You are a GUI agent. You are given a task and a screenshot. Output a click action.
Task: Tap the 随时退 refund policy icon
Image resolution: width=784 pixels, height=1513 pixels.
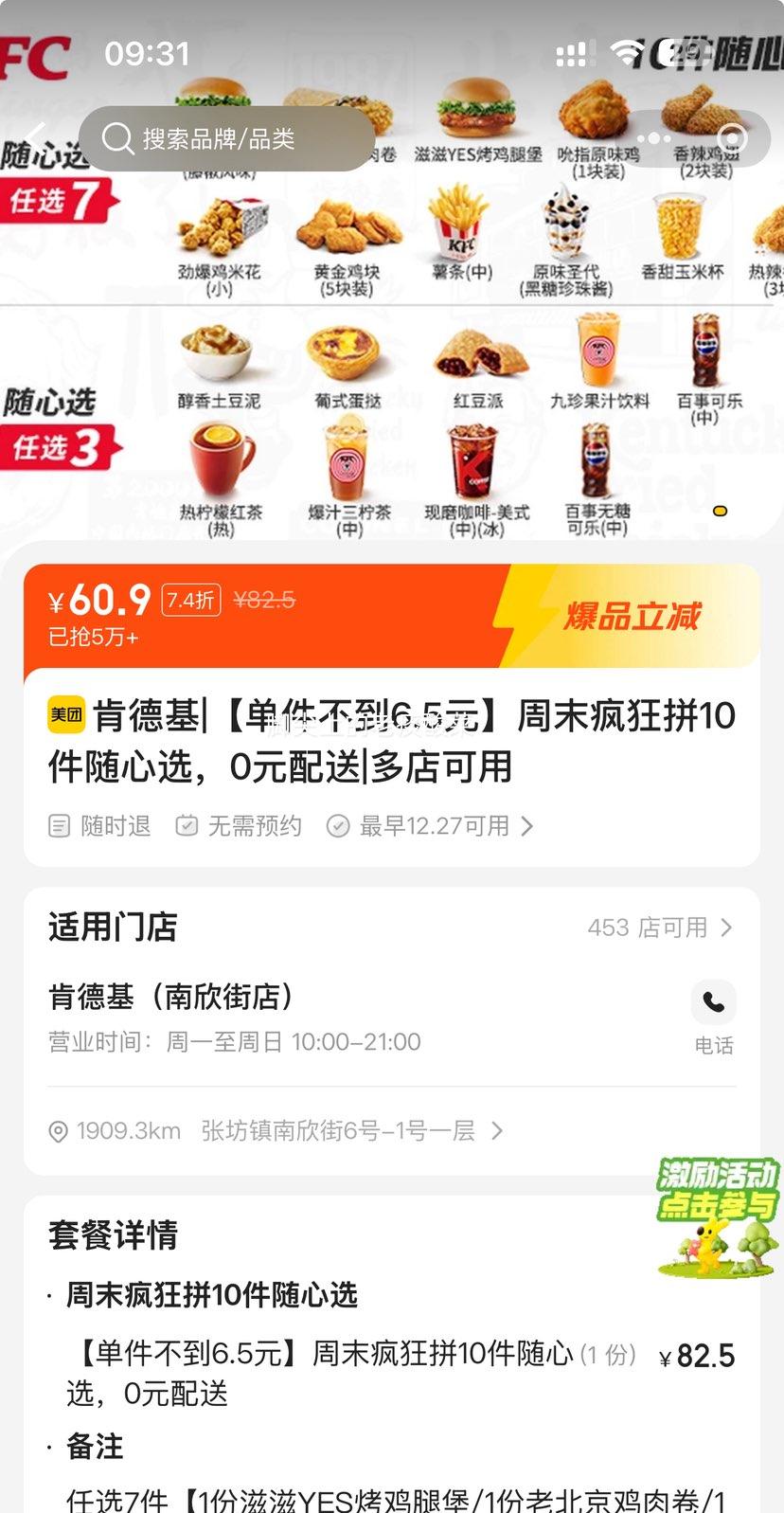[x=57, y=825]
